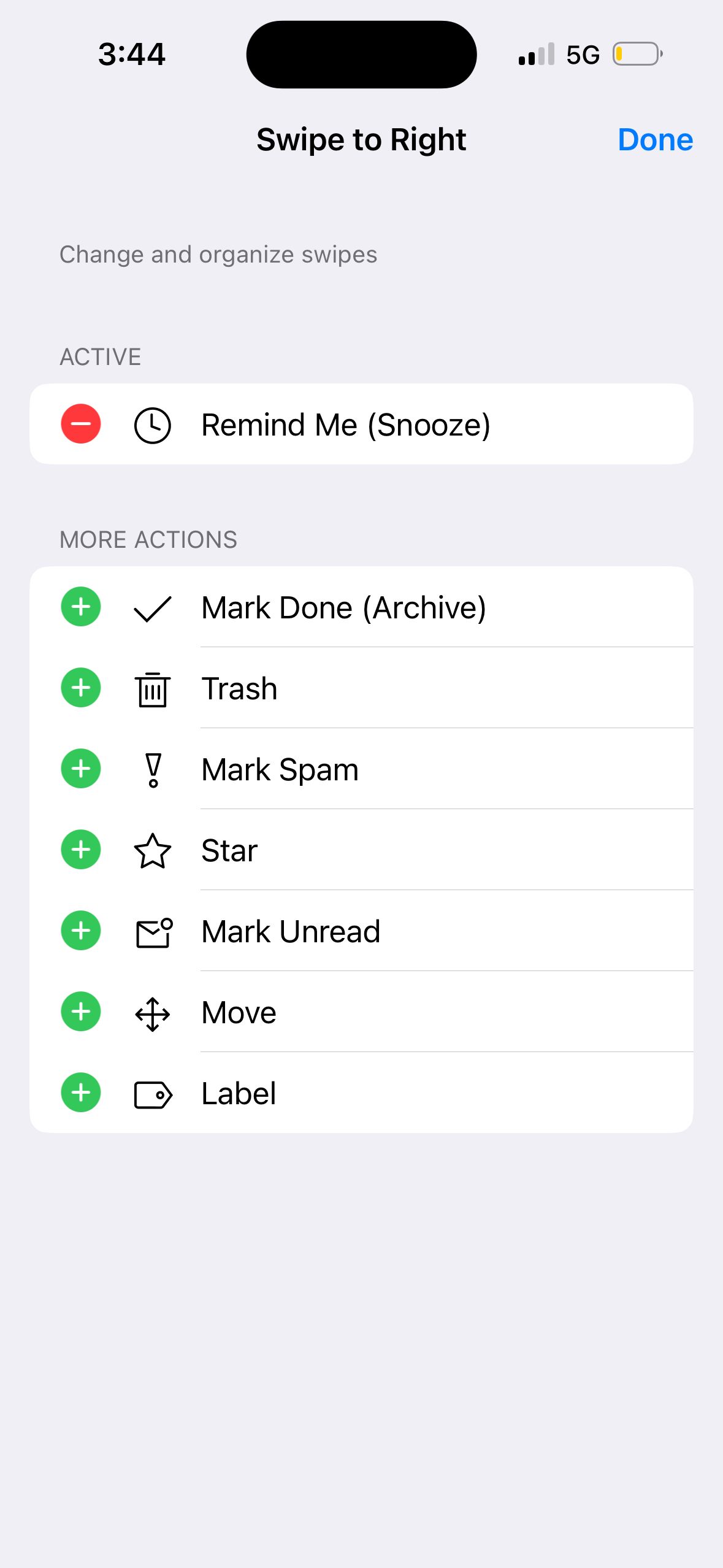Tap Done to finish editing swipes
The image size is (723, 1568).
[x=655, y=139]
